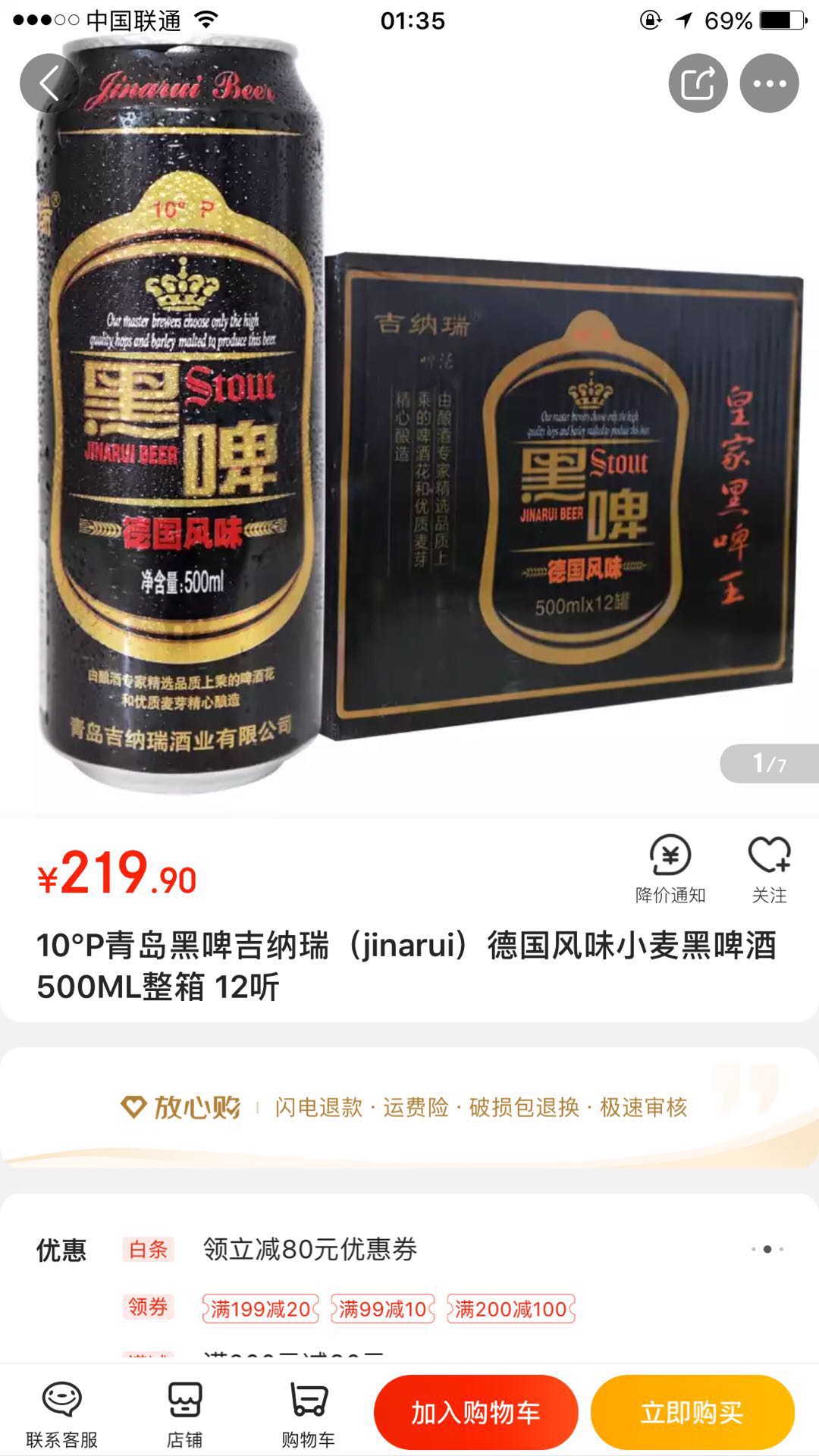Add item to cart with 加入购物车
This screenshot has width=819, height=1456.
(475, 1412)
